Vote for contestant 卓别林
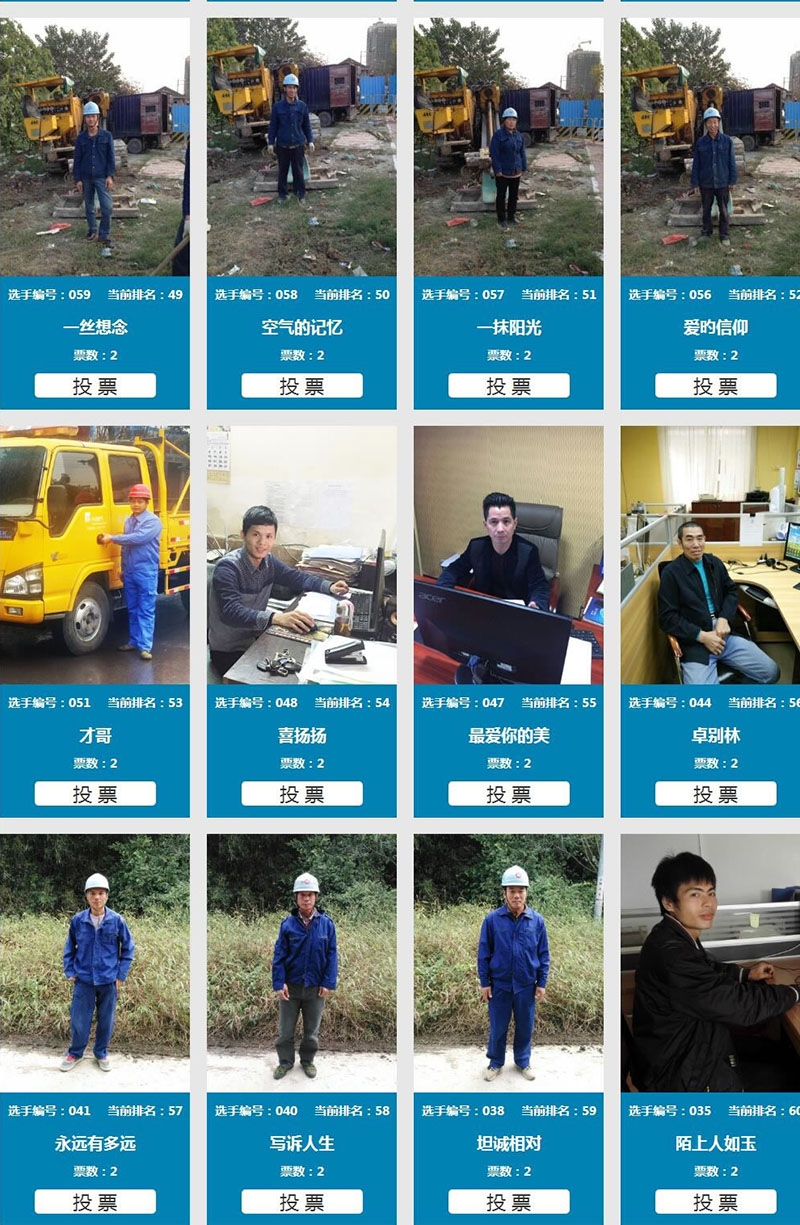The width and height of the screenshot is (800, 1225). 715,794
